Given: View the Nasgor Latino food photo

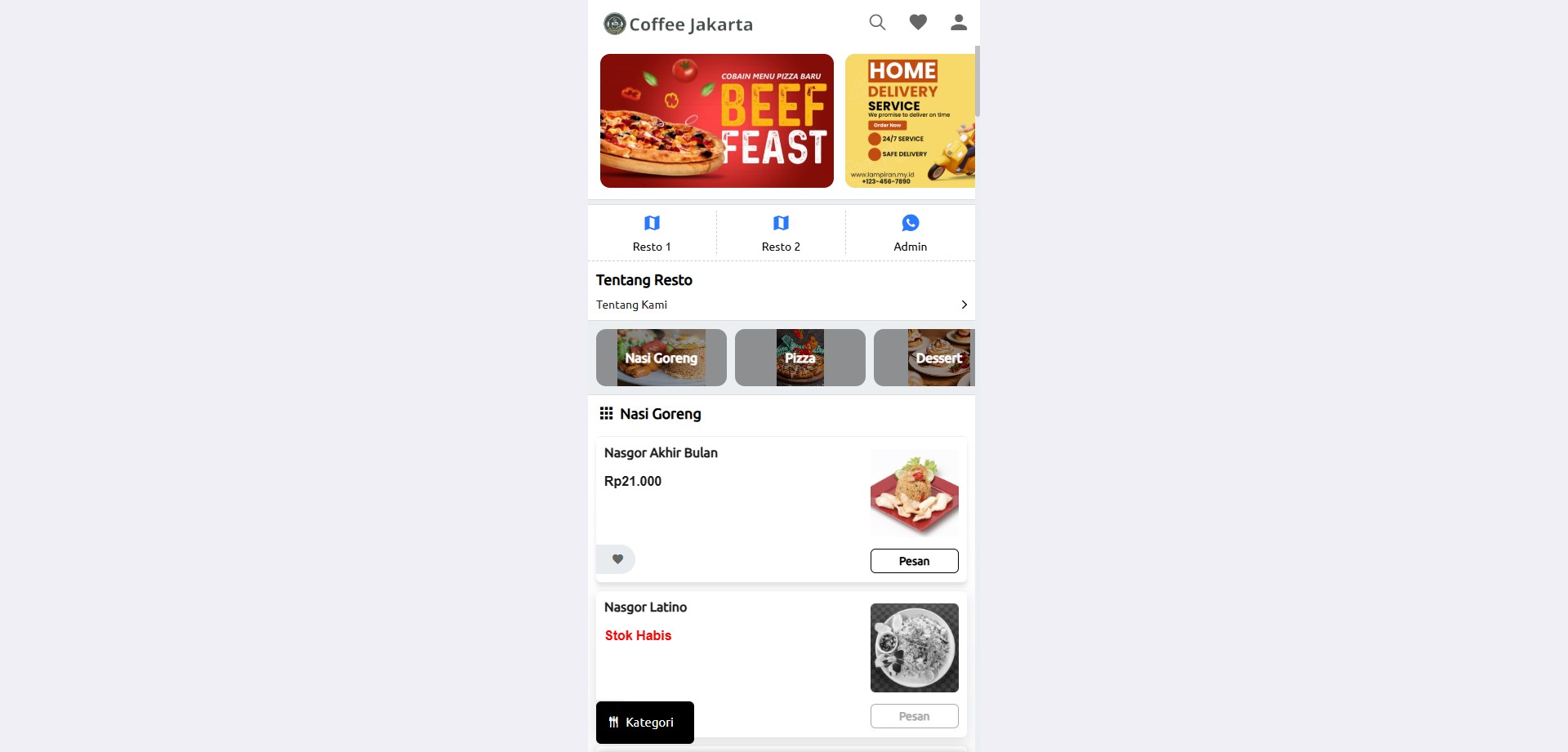Looking at the screenshot, I should click(914, 647).
